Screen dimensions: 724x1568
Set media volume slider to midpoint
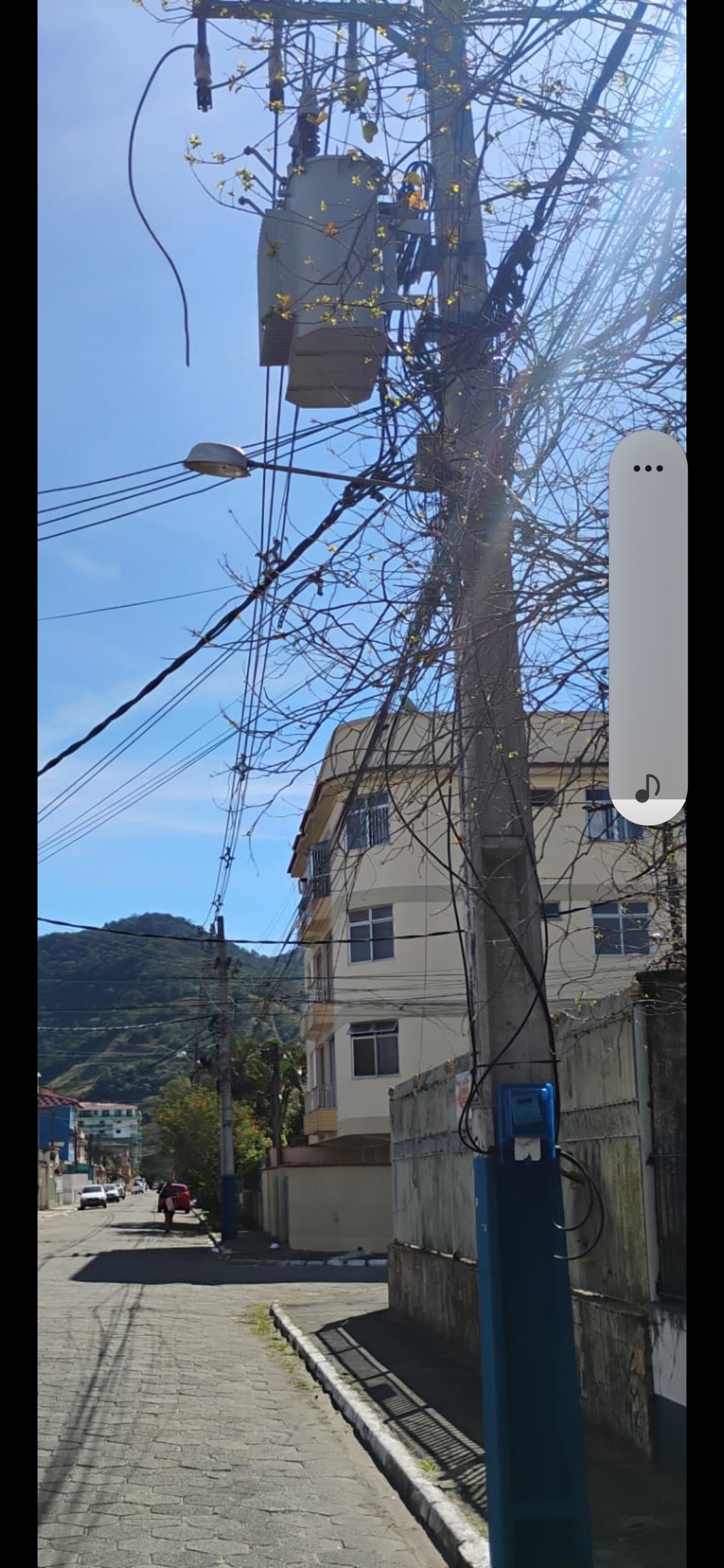pos(648,628)
